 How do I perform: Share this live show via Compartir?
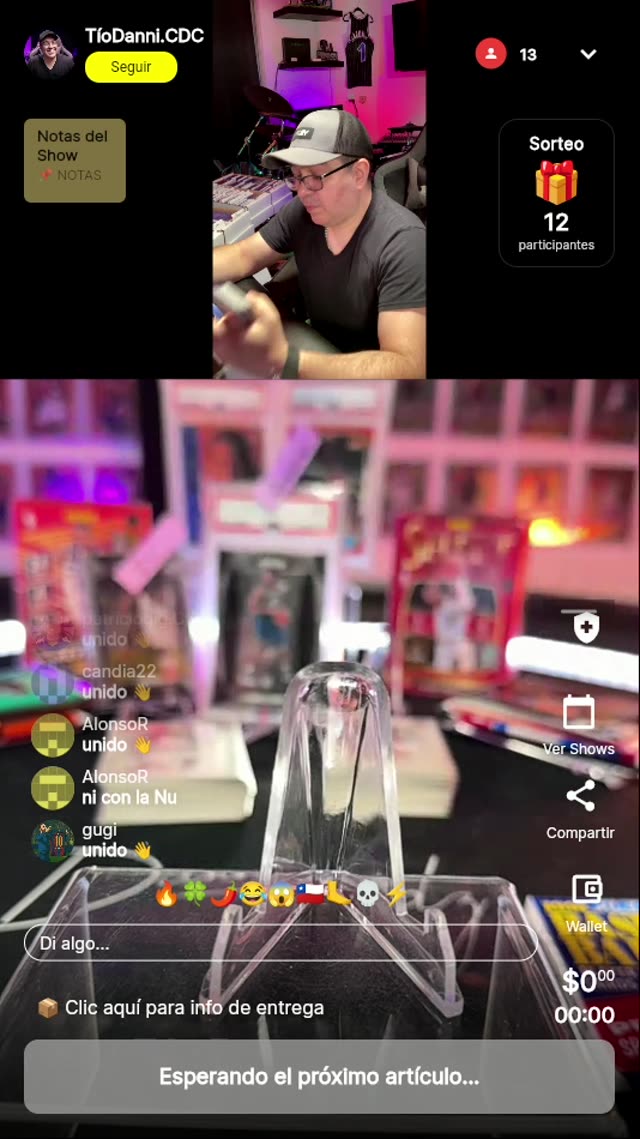580,808
